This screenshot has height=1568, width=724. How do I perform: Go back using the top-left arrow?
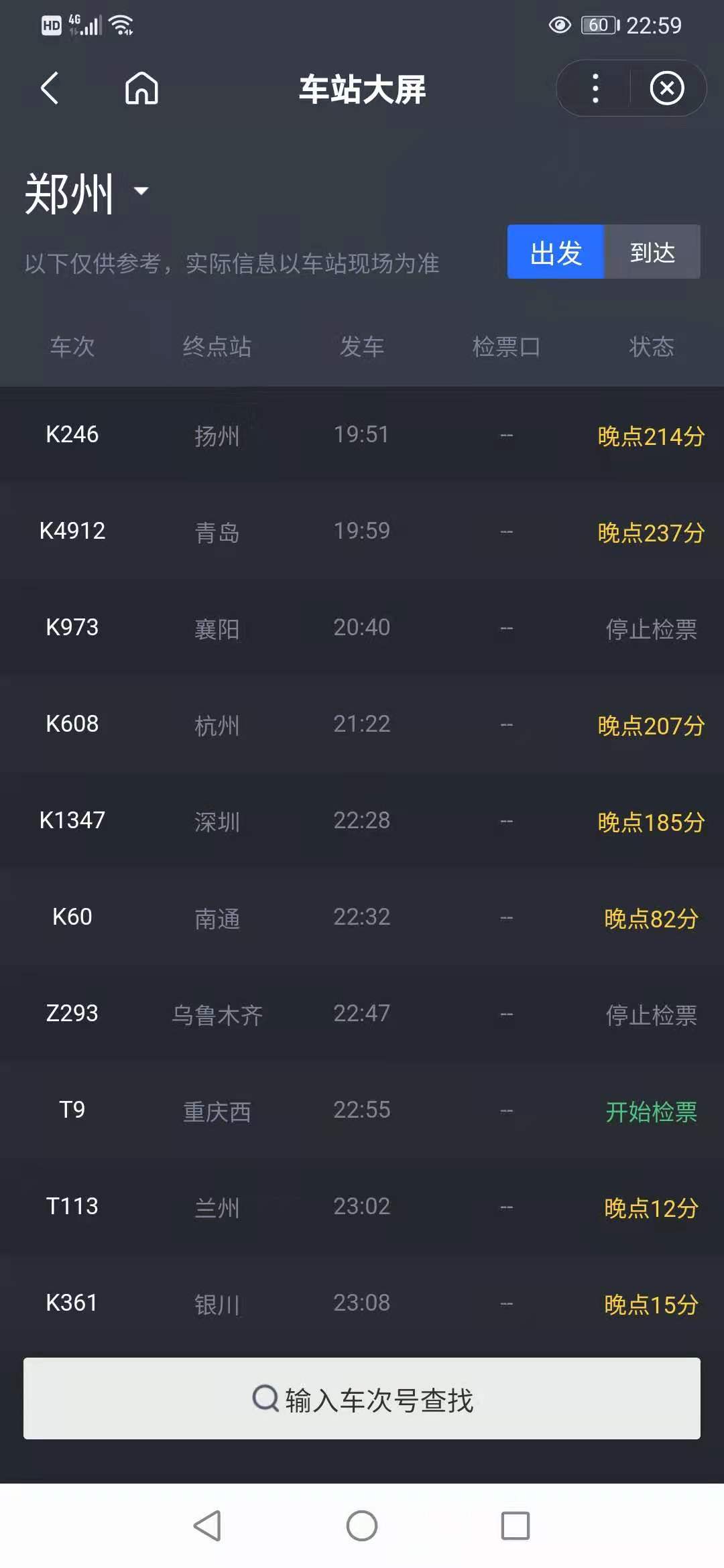[50, 88]
